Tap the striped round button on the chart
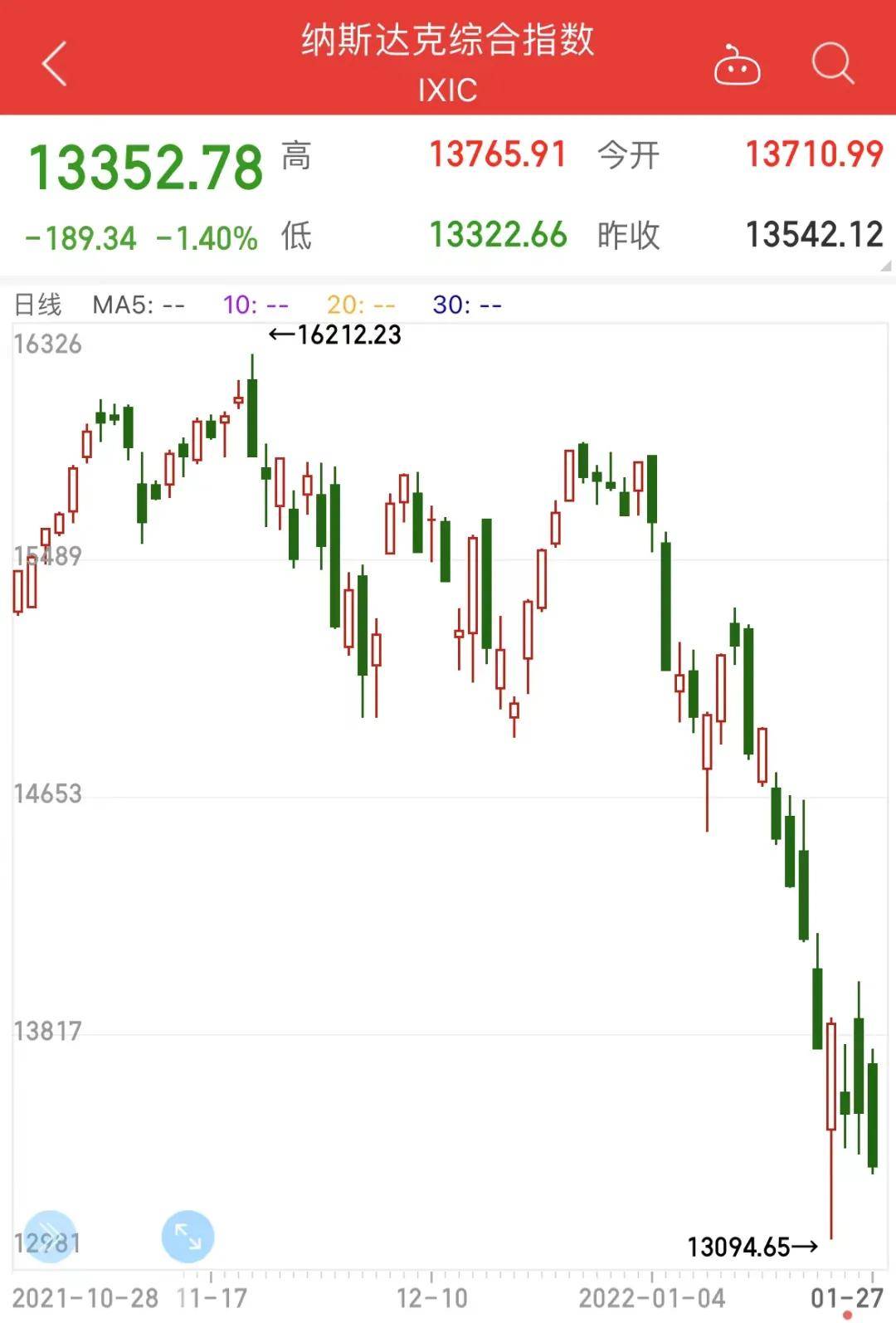Viewport: 896px width, 1323px height. click(51, 1237)
